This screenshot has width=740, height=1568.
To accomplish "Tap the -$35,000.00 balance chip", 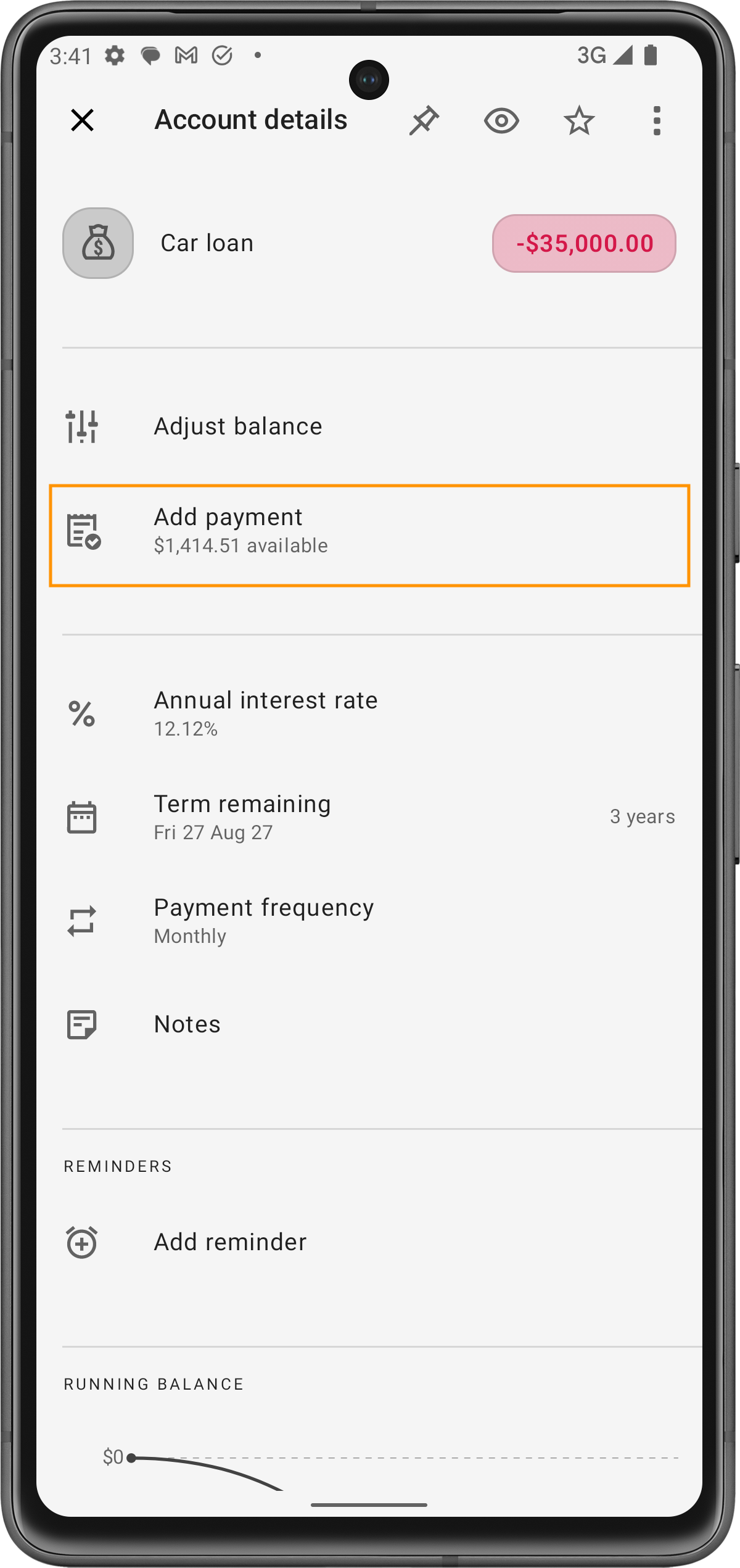I will (x=584, y=243).
